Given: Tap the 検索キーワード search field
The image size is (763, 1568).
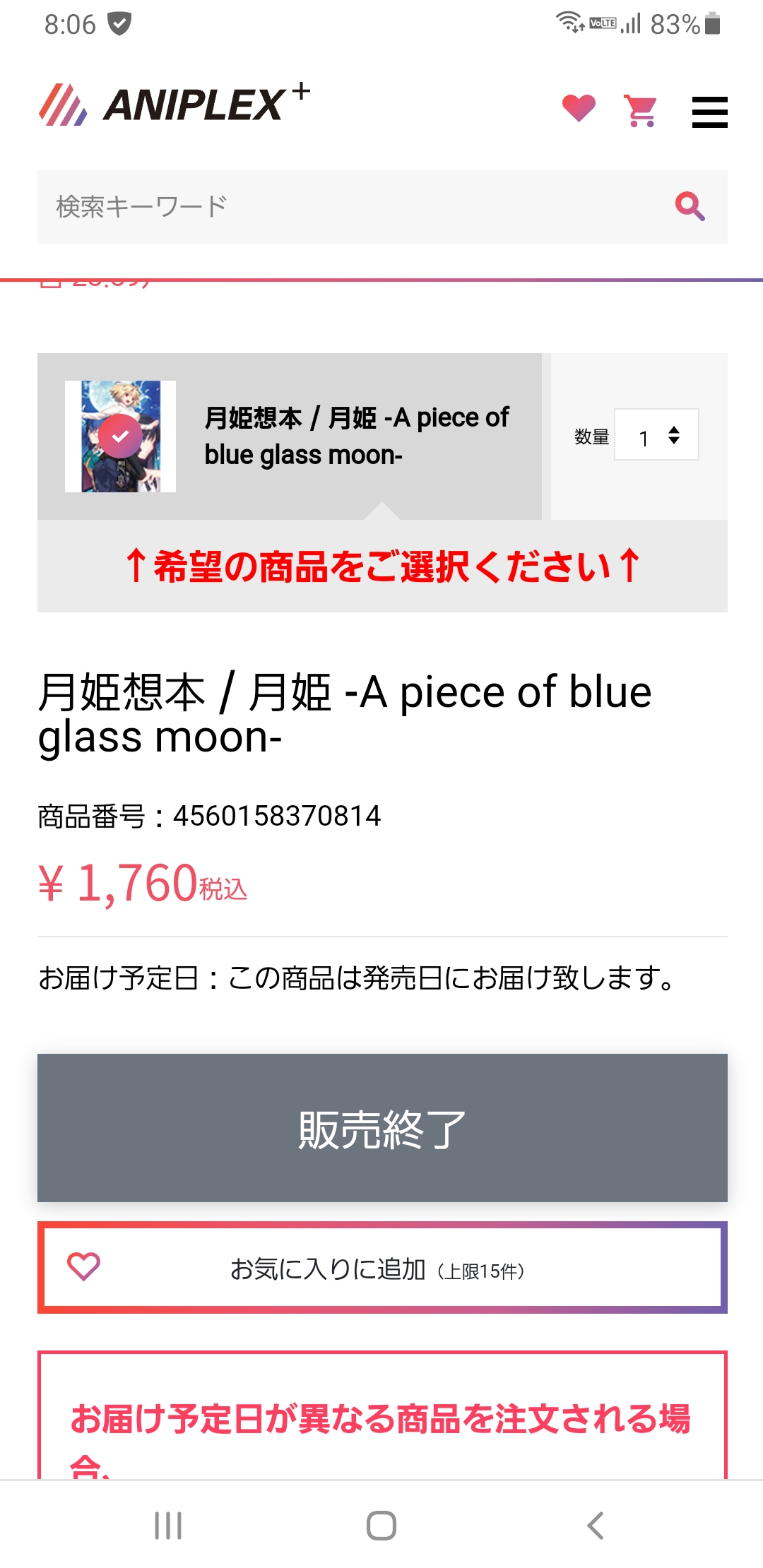Looking at the screenshot, I should pyautogui.click(x=353, y=206).
